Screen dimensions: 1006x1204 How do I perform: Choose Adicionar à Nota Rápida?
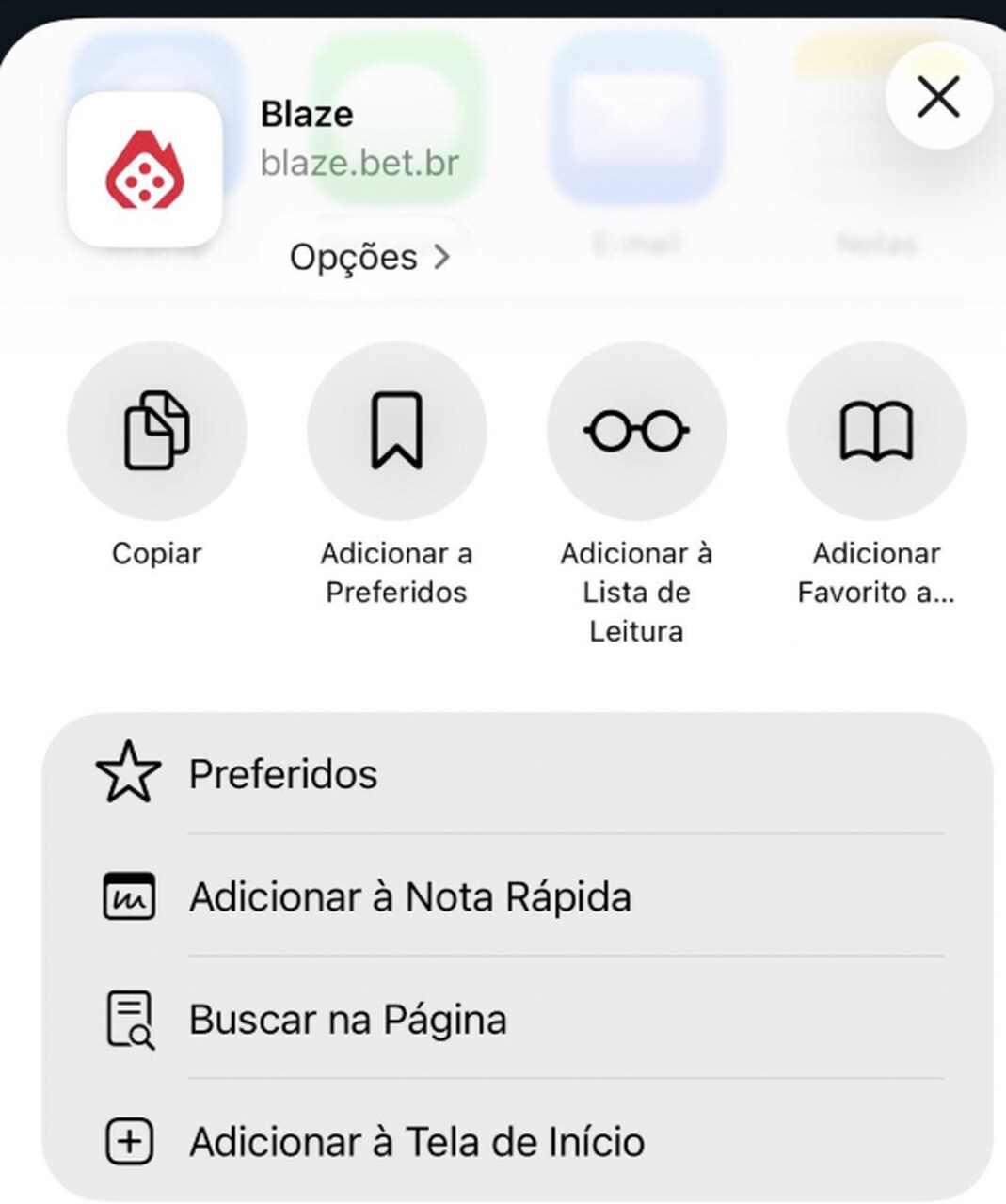tap(412, 896)
